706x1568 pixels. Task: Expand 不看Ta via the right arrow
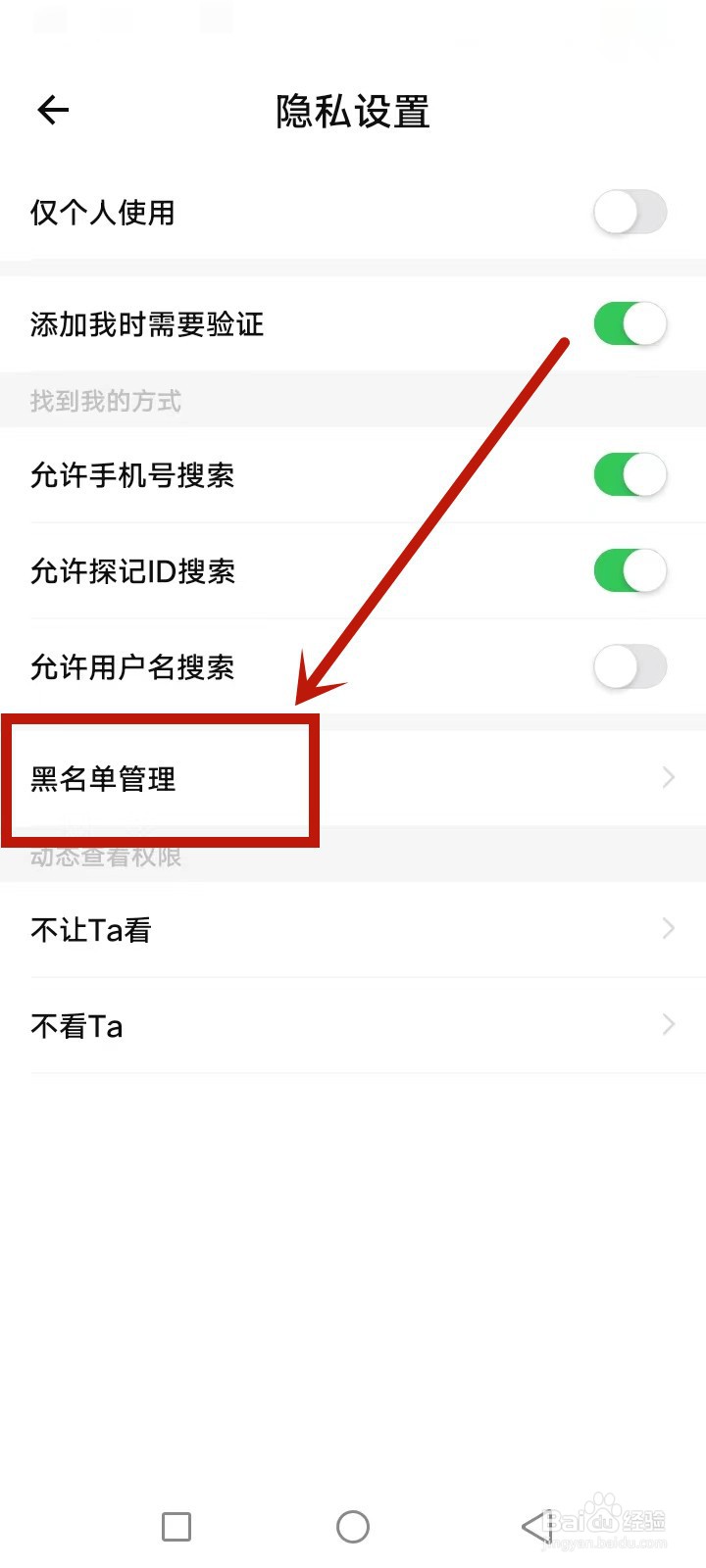coord(667,1024)
